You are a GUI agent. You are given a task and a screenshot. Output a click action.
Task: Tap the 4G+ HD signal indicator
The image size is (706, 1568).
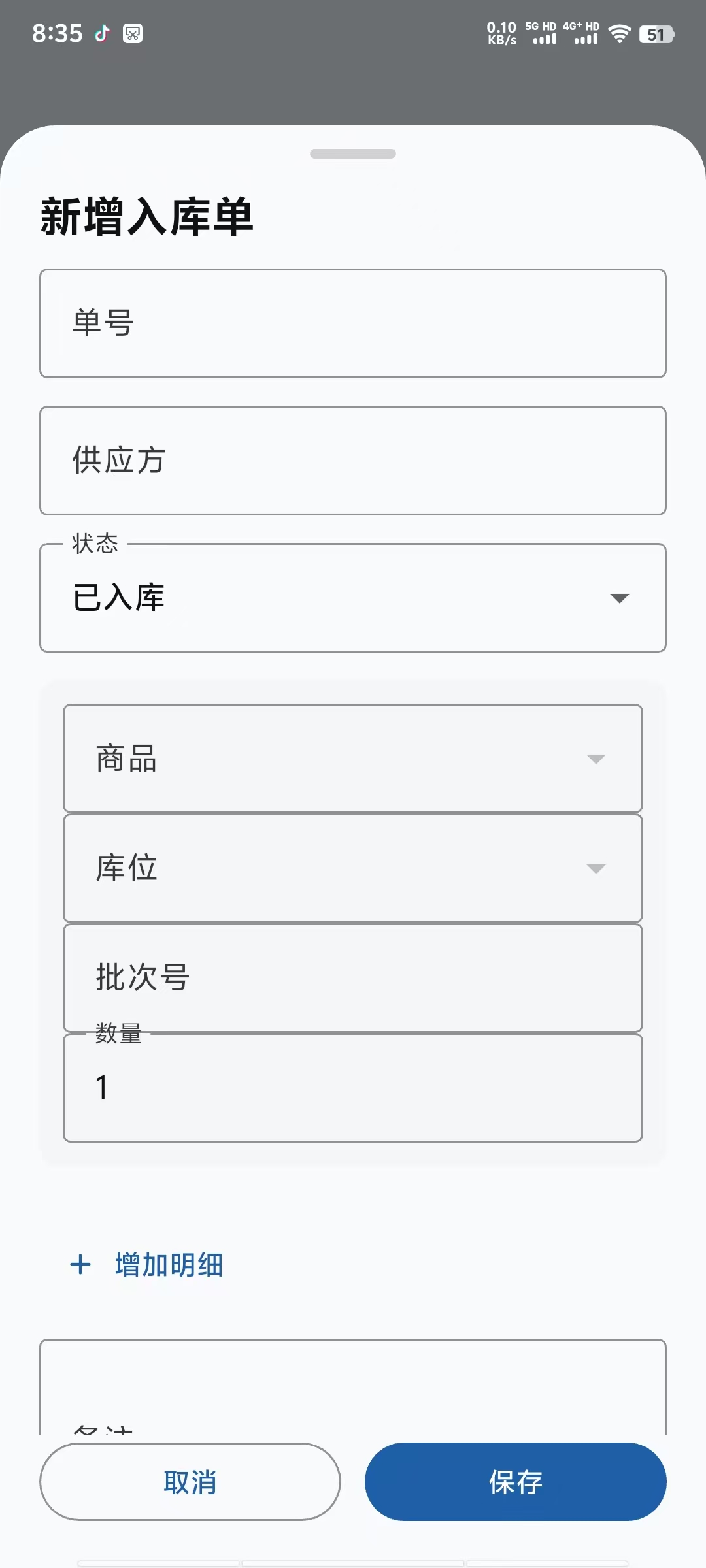pyautogui.click(x=580, y=33)
